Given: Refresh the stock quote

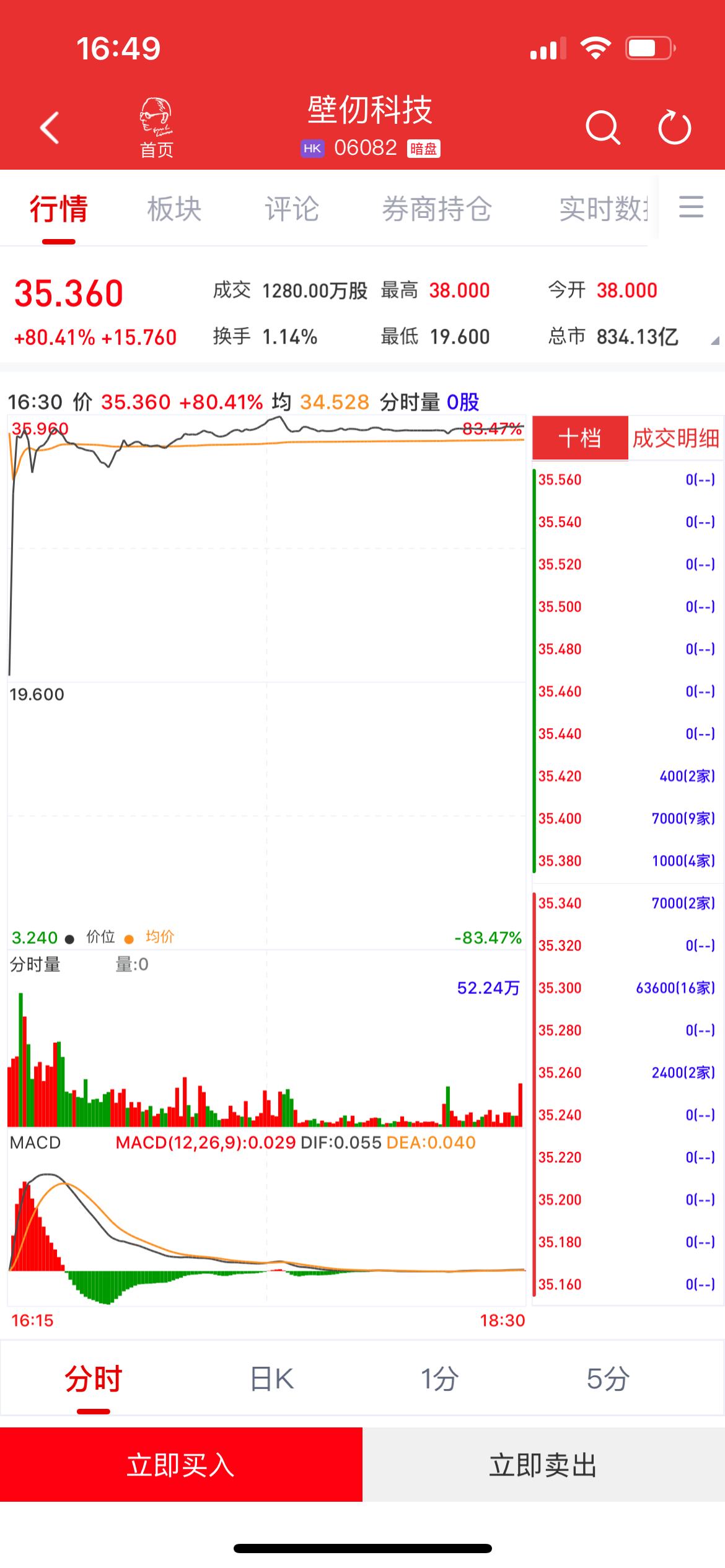Looking at the screenshot, I should (674, 128).
